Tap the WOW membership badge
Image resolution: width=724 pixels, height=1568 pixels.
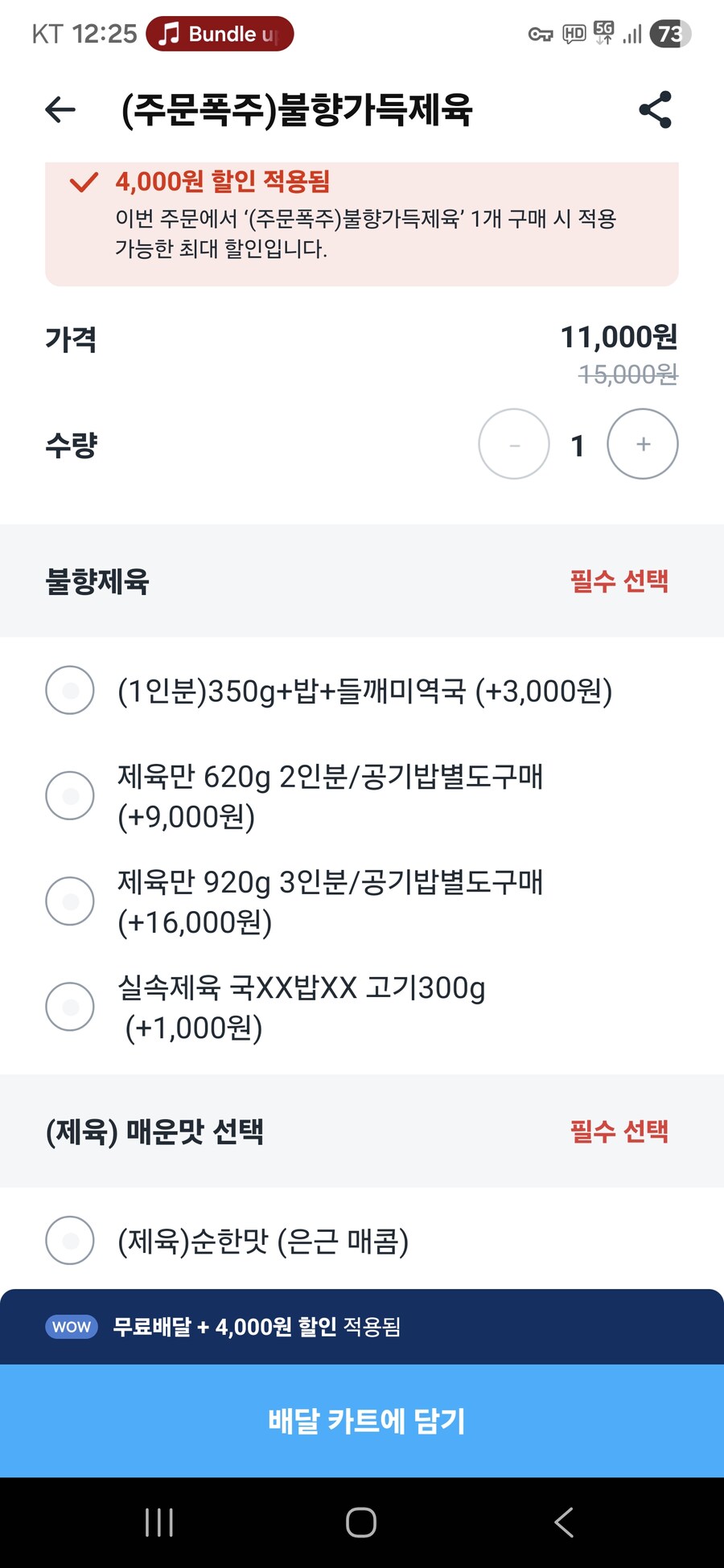coord(71,1327)
